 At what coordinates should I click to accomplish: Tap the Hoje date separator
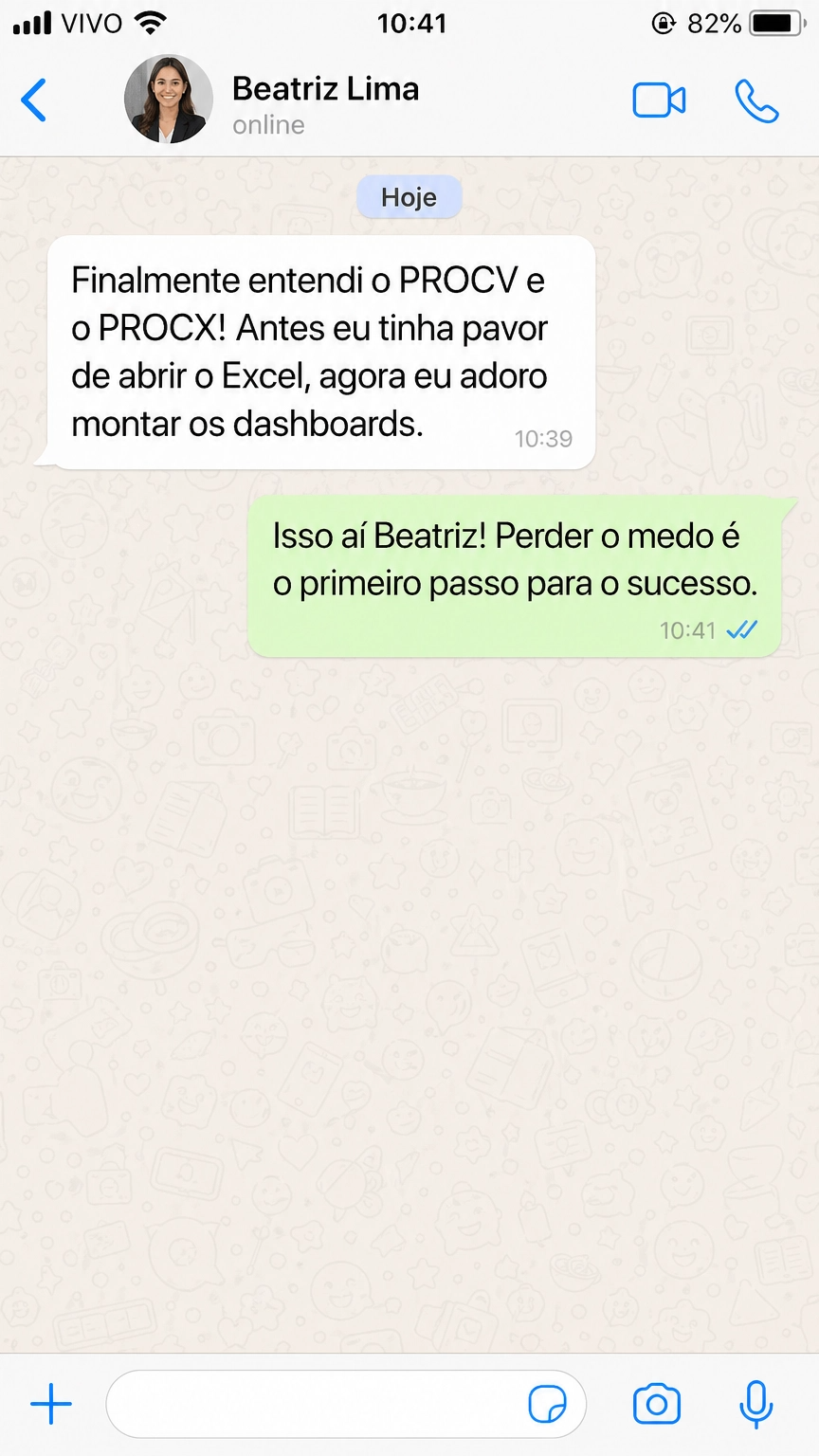point(409,197)
